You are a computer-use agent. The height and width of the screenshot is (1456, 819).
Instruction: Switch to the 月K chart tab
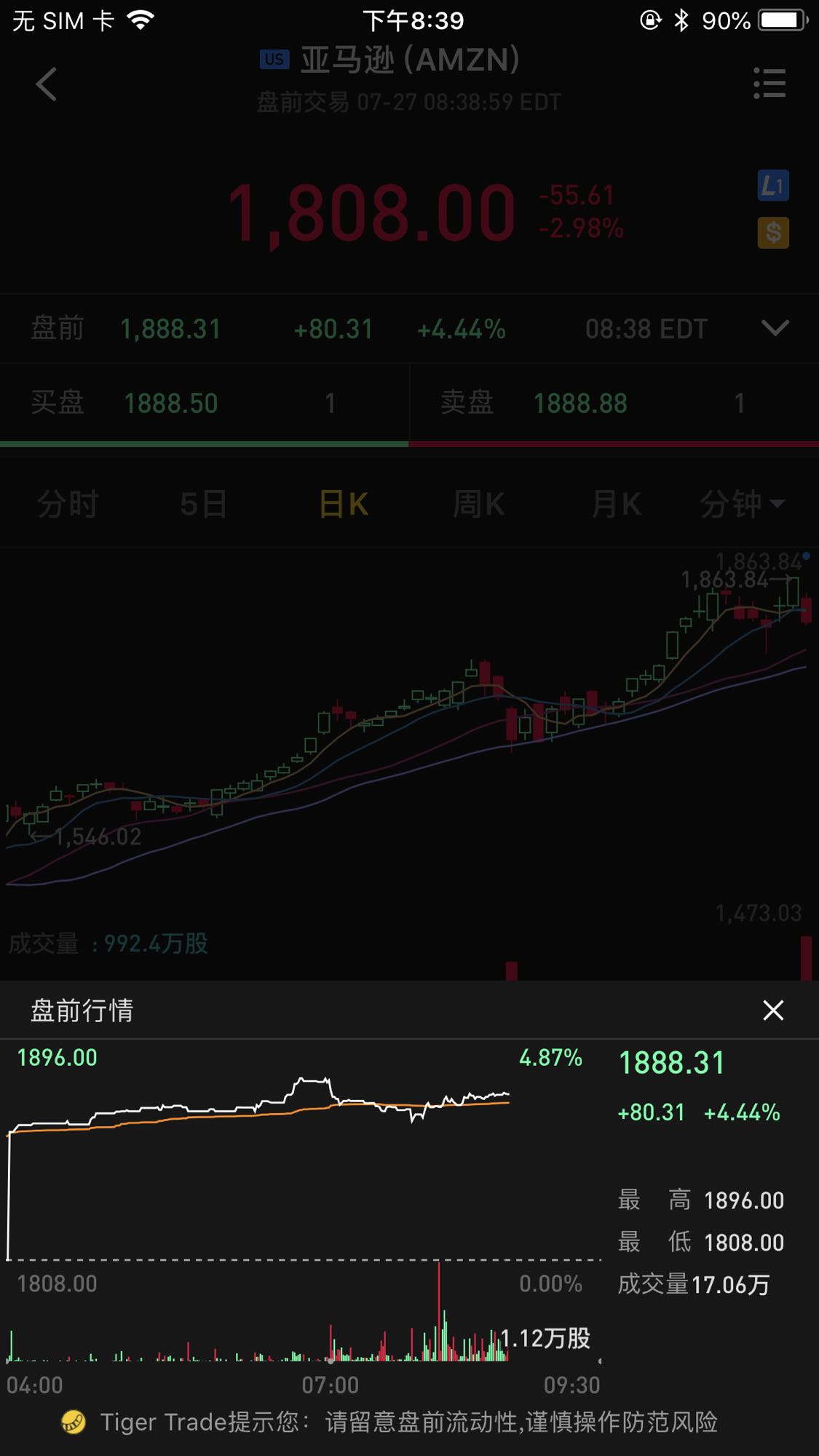click(x=616, y=504)
